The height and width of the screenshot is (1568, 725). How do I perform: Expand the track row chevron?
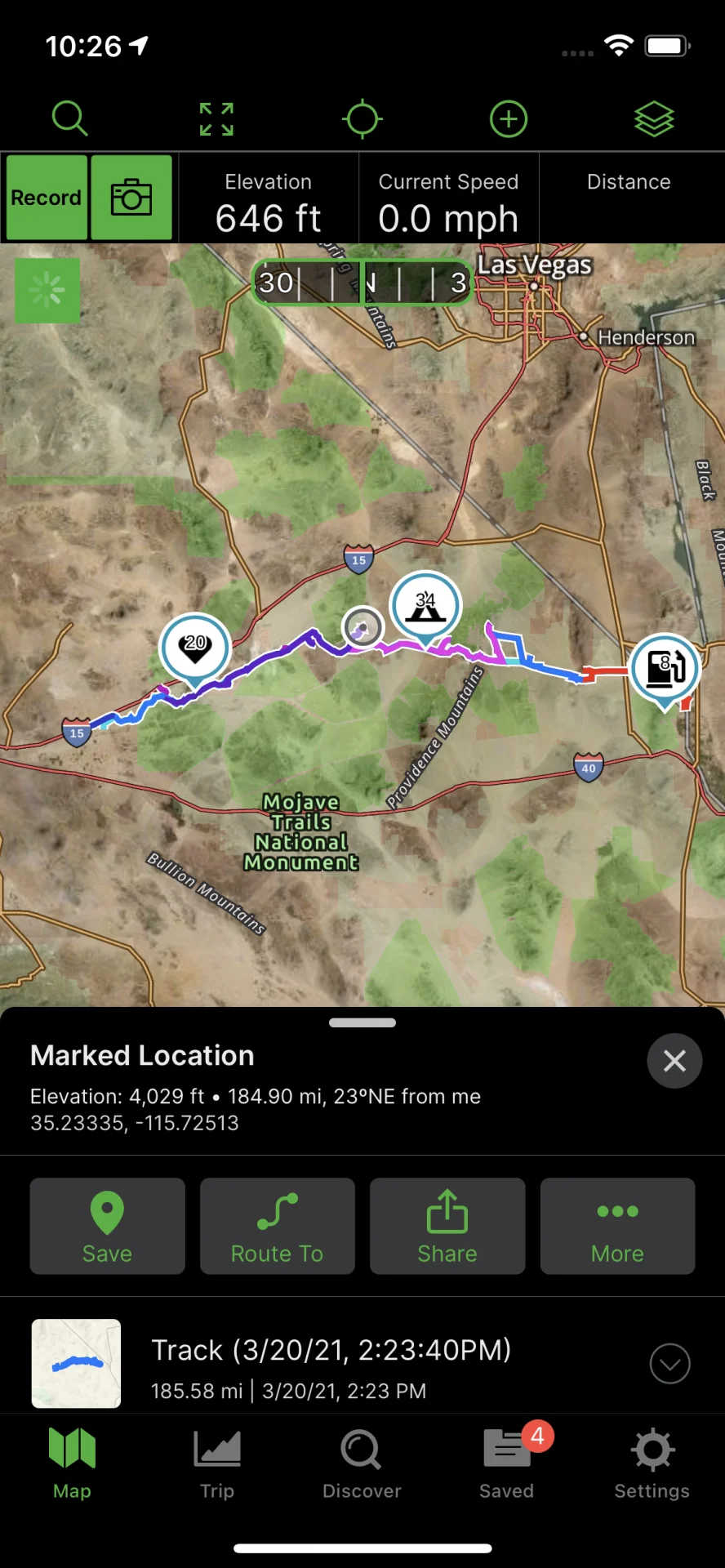[x=669, y=1364]
